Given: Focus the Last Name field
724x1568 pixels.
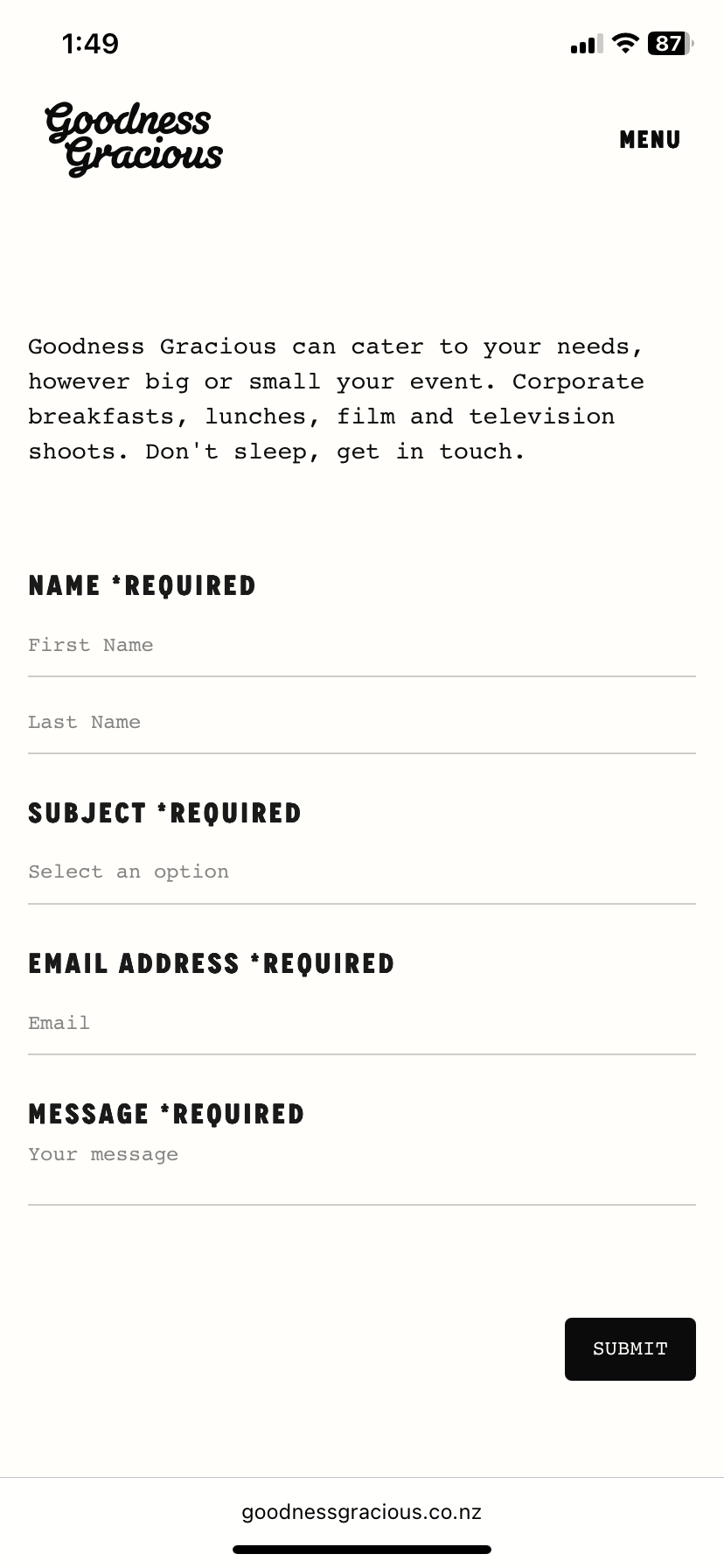Looking at the screenshot, I should click(361, 723).
